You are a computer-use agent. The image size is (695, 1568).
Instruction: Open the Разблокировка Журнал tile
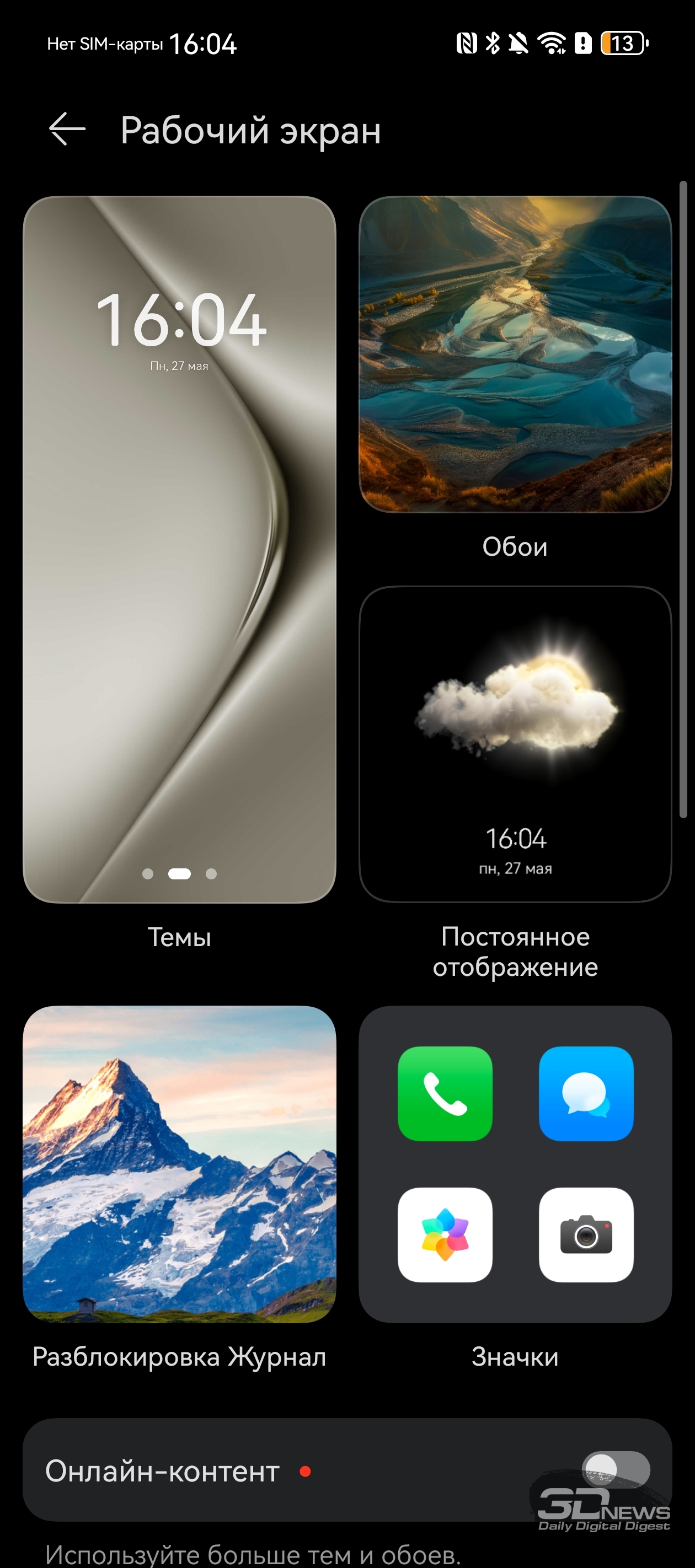179,1164
